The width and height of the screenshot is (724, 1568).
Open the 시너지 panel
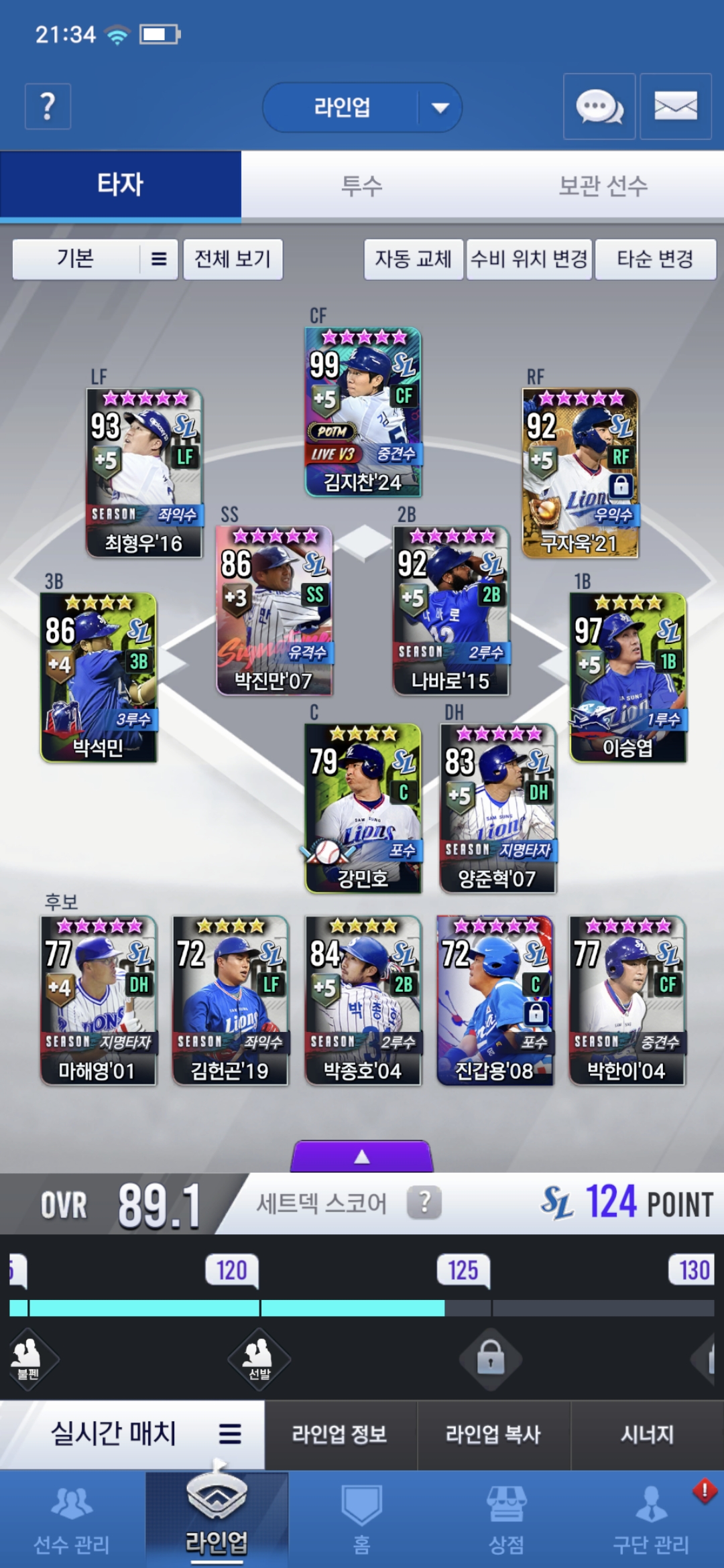point(648,1434)
